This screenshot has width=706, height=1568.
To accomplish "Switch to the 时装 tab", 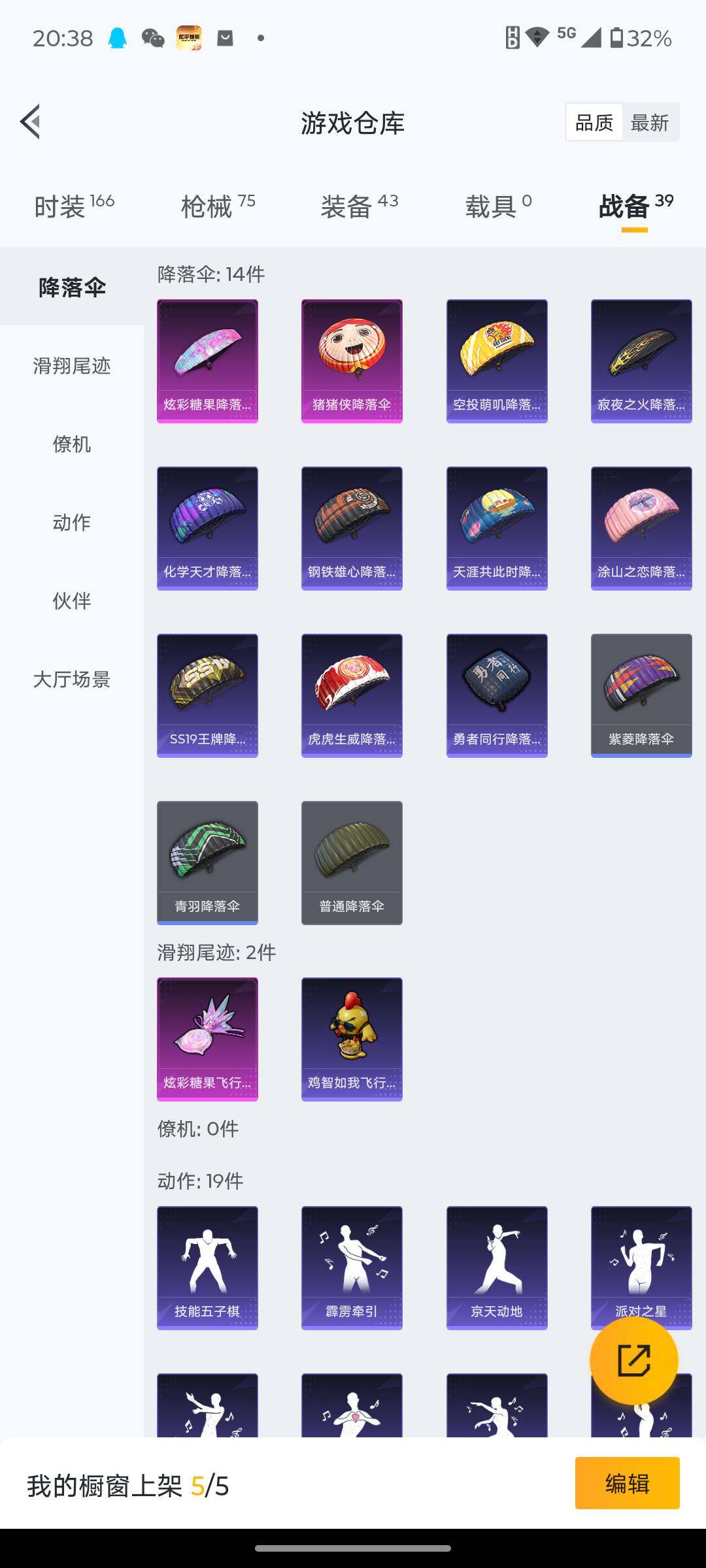I will tap(74, 206).
